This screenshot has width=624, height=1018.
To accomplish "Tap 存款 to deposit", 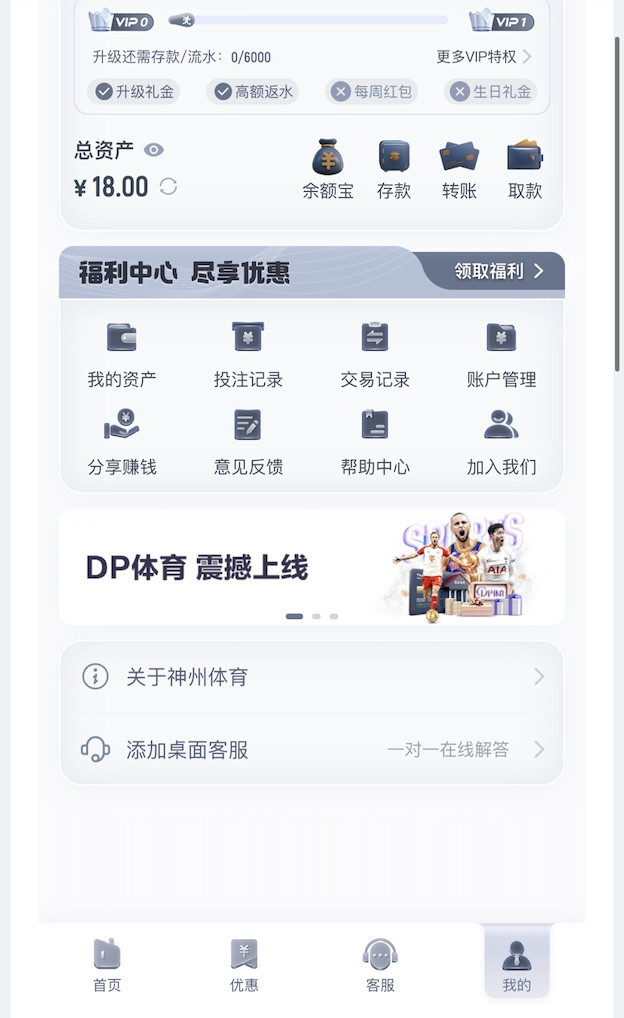I will pyautogui.click(x=394, y=170).
